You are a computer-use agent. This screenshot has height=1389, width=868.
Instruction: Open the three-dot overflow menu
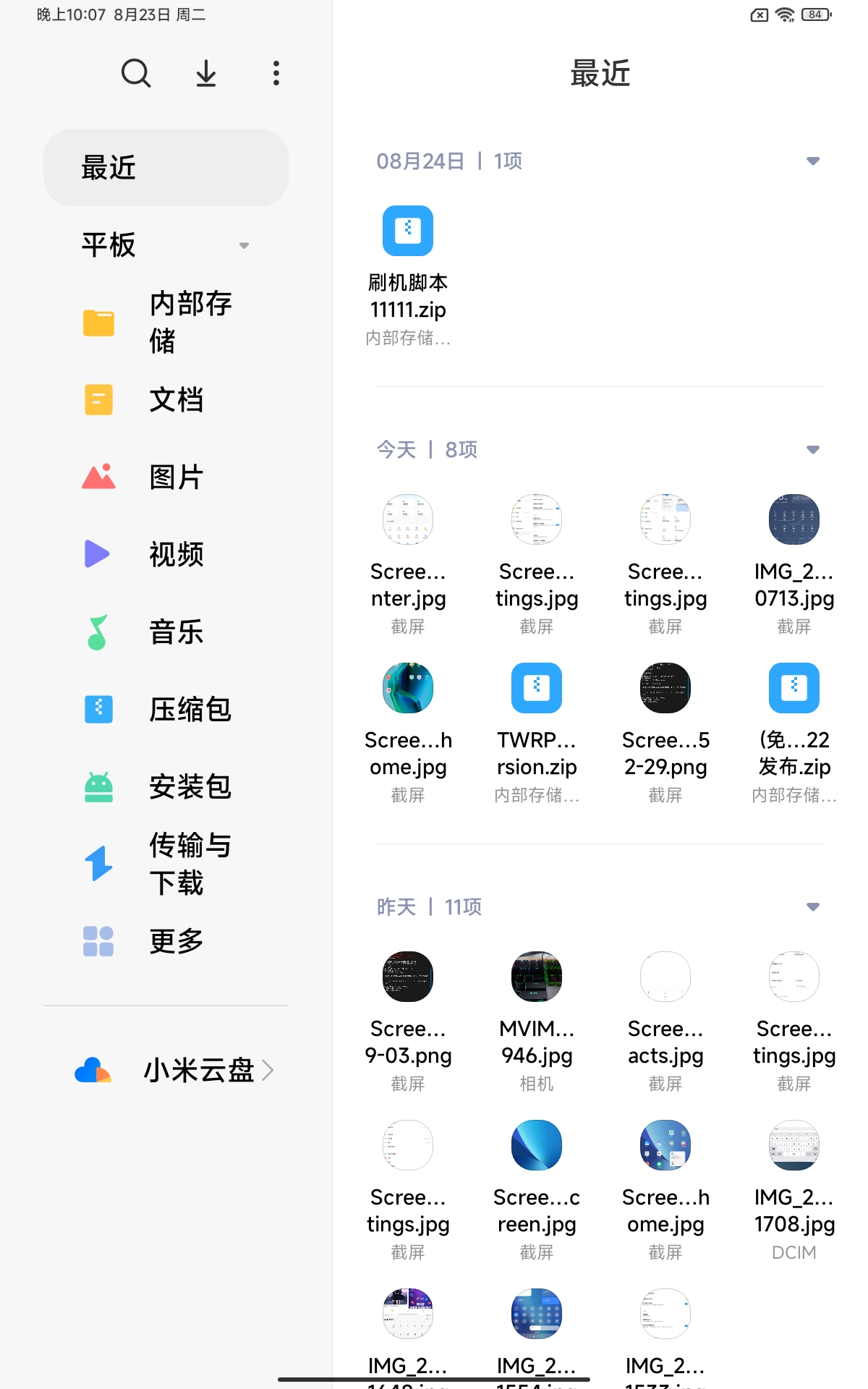pyautogui.click(x=276, y=73)
